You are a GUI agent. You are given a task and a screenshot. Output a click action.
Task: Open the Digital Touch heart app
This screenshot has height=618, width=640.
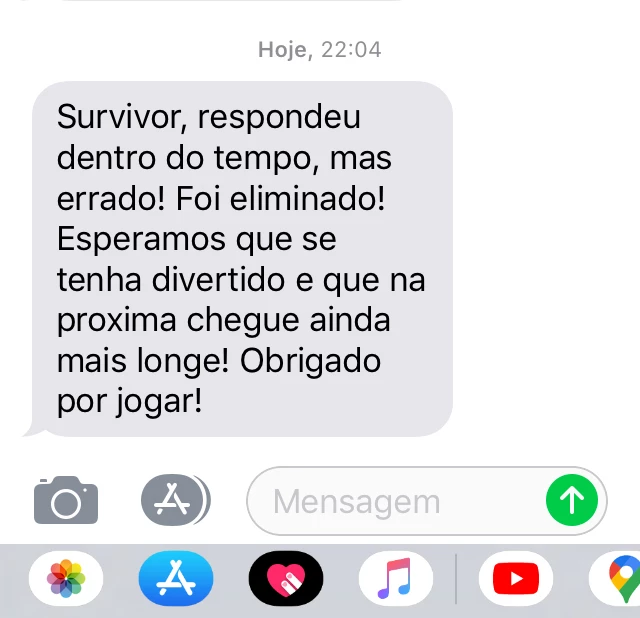tap(286, 579)
